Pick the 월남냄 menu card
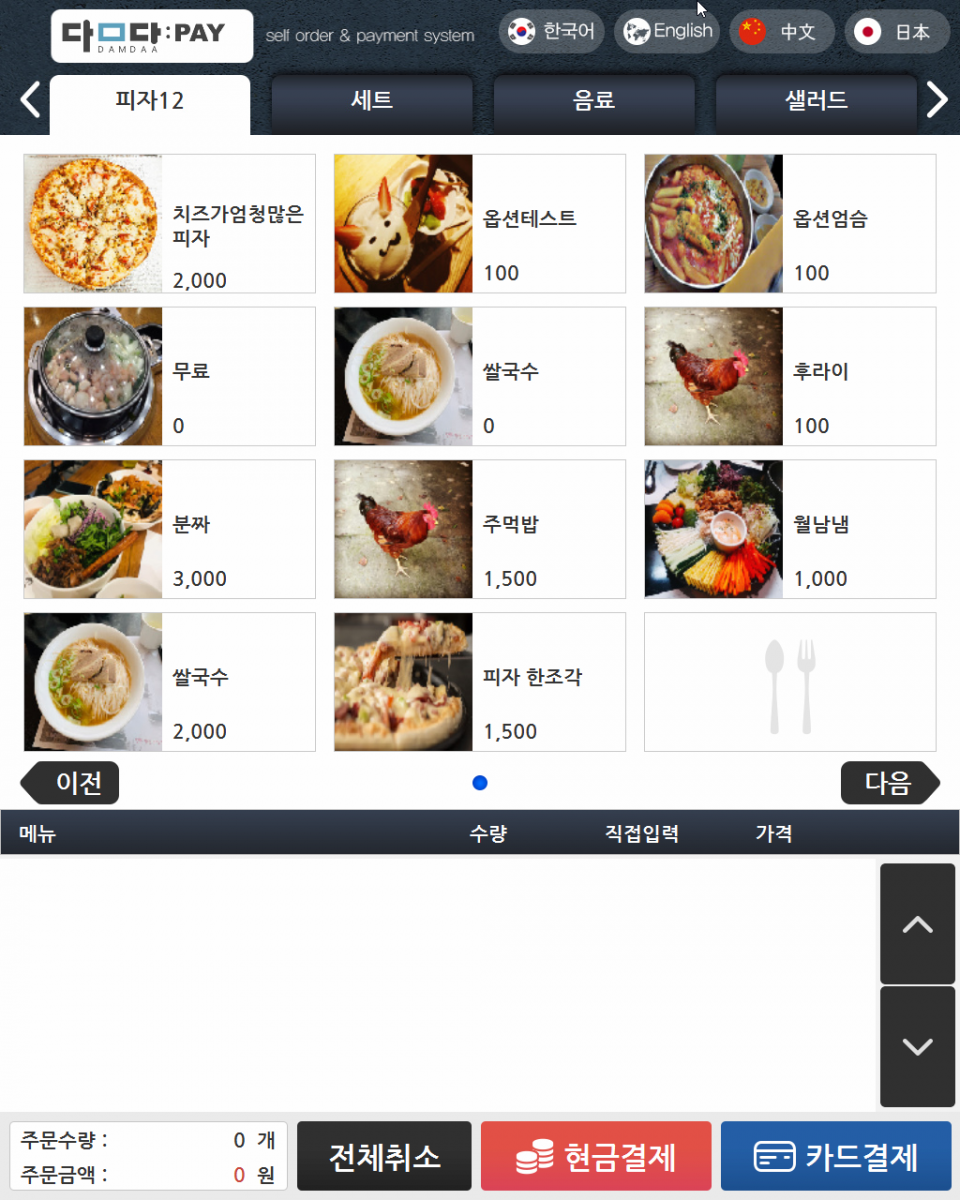 [789, 529]
